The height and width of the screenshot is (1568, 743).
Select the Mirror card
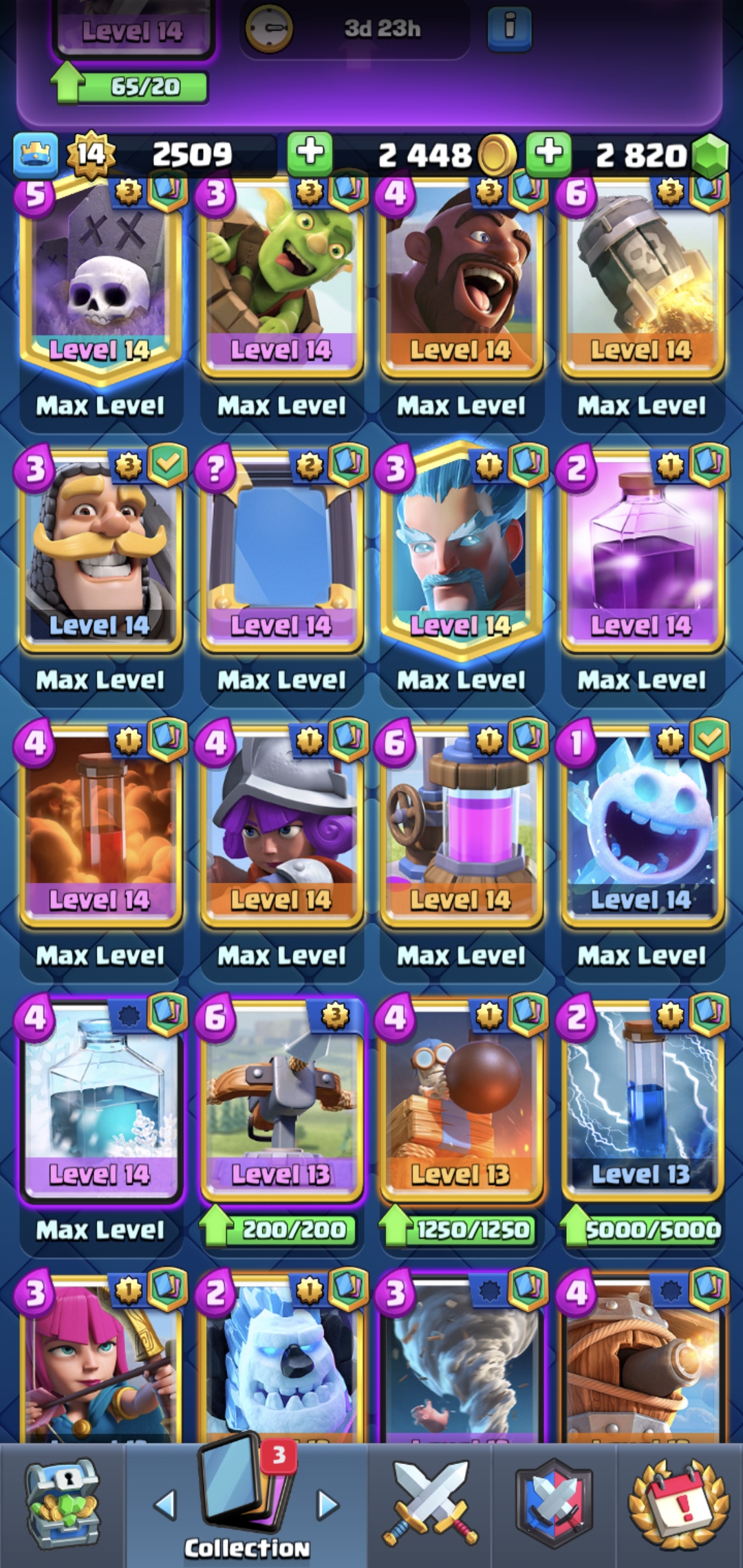(x=281, y=550)
